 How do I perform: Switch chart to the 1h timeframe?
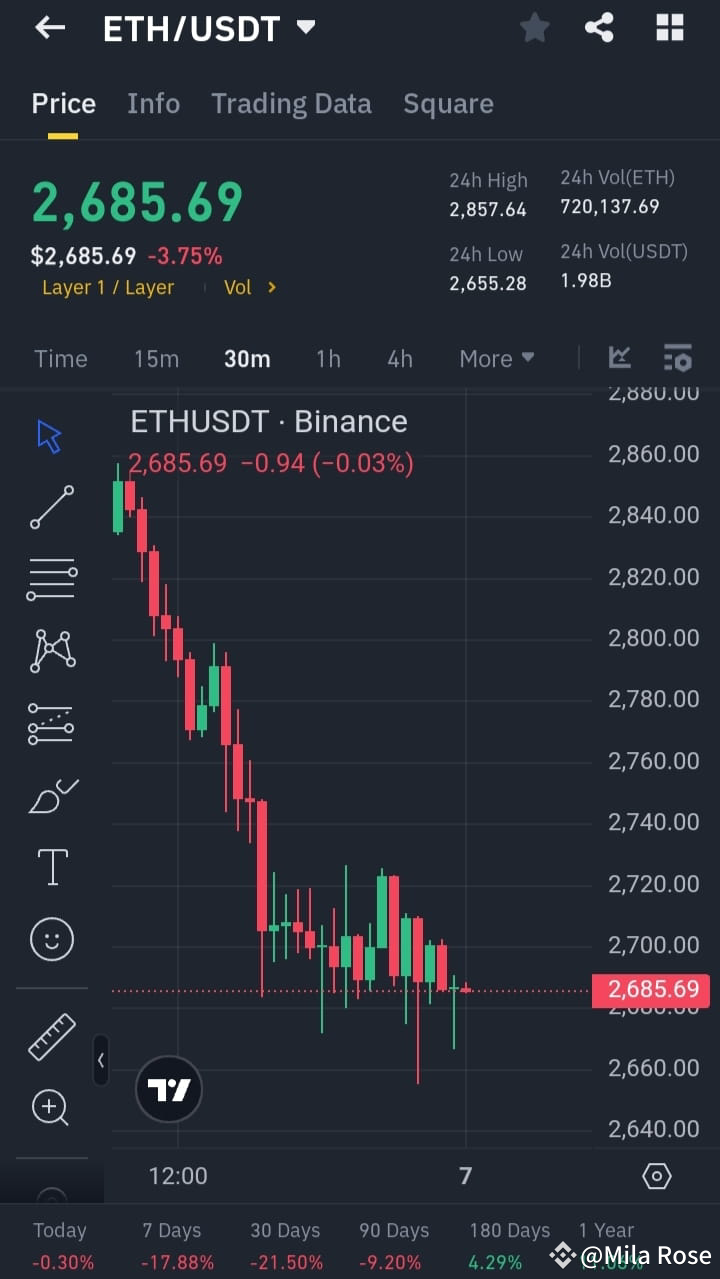[328, 358]
